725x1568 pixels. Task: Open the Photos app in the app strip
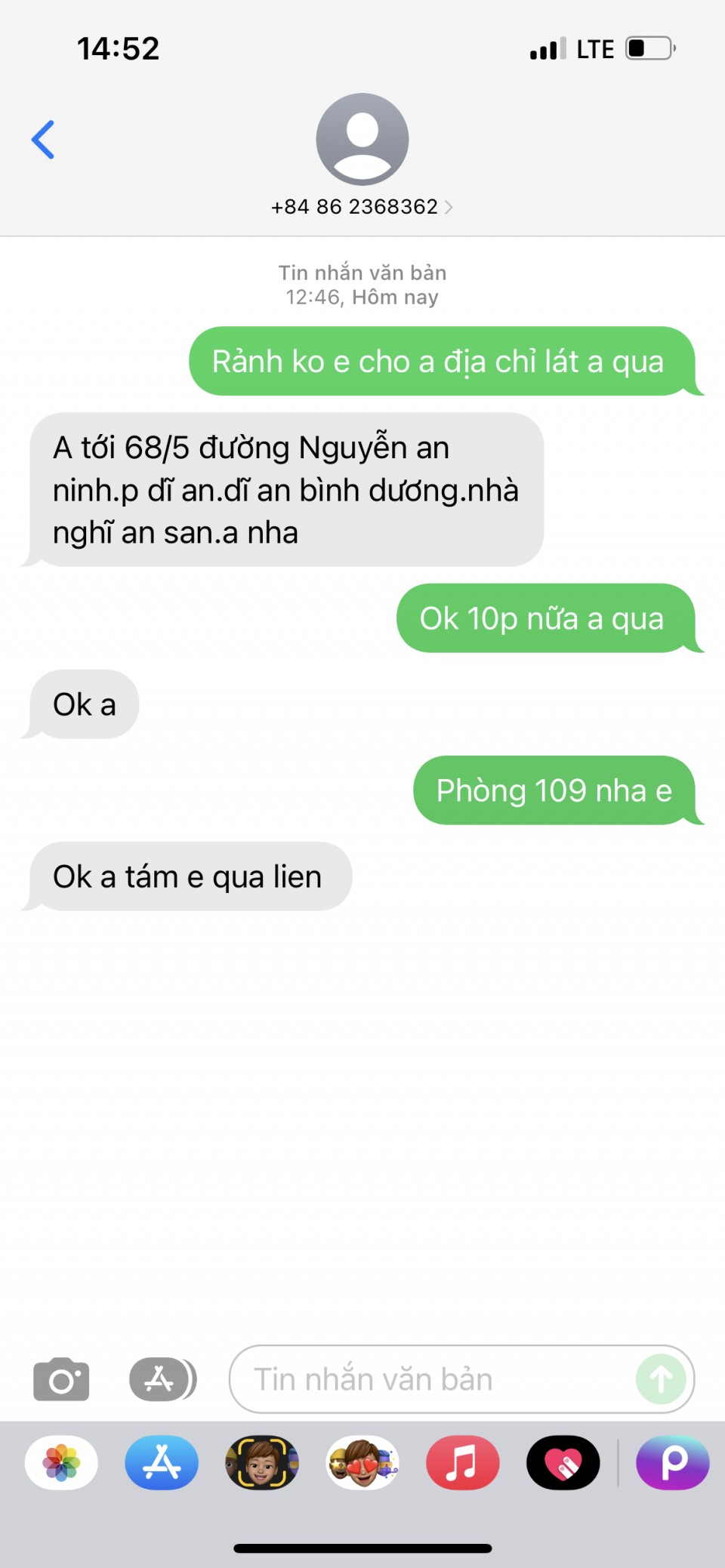[x=61, y=1463]
